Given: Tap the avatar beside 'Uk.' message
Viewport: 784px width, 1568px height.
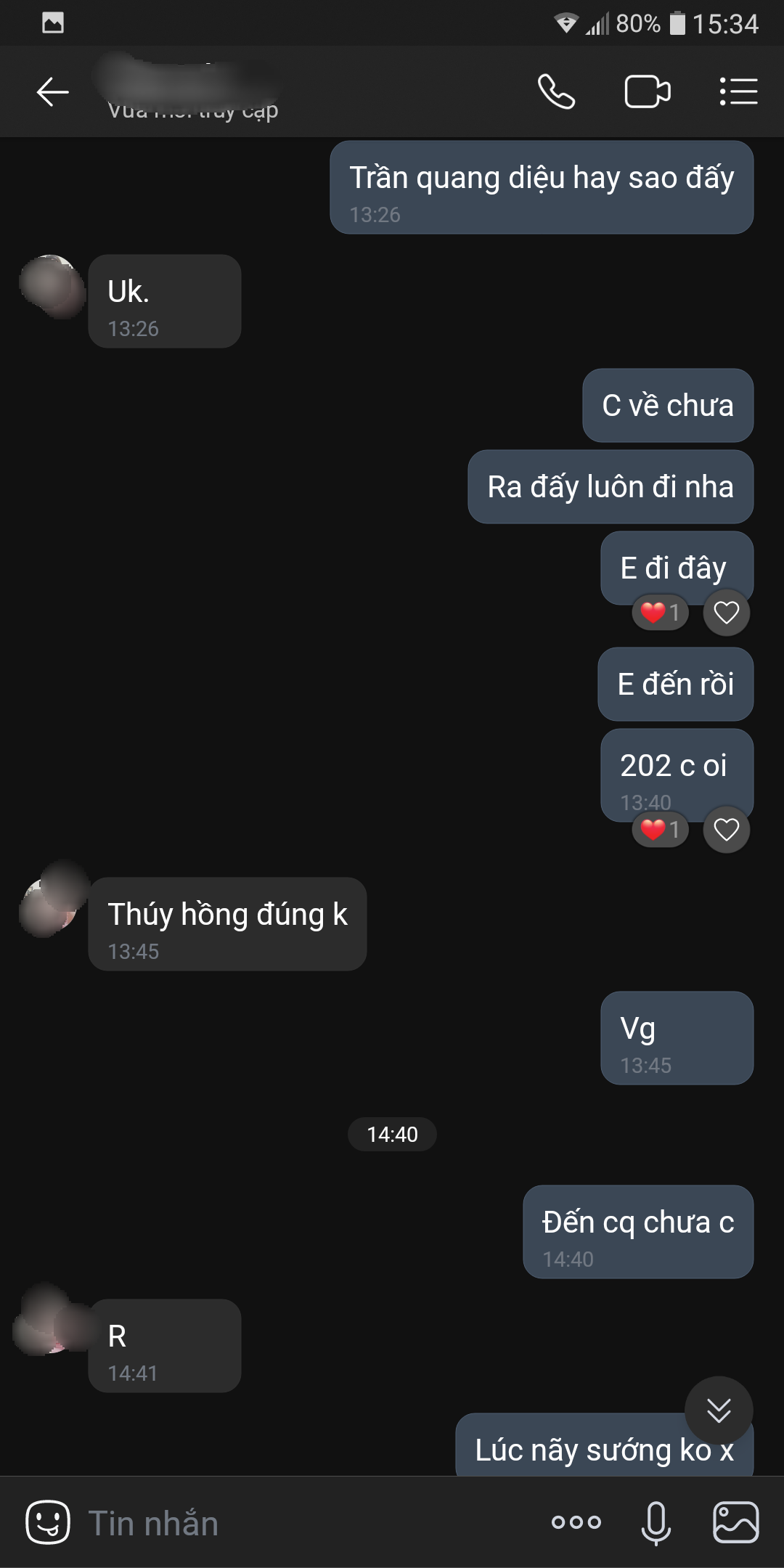Looking at the screenshot, I should (51, 286).
